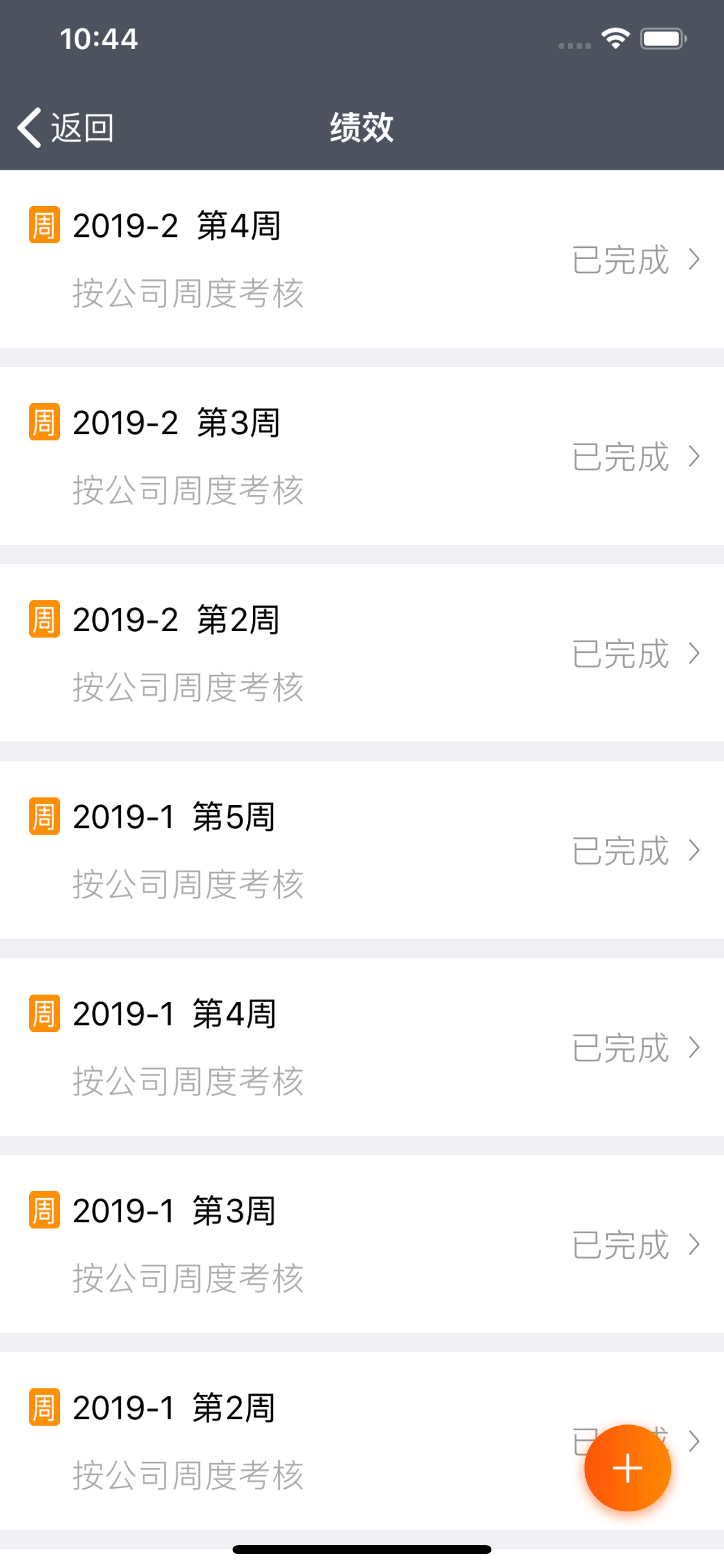This screenshot has width=724, height=1568.
Task: Go back with the 返回 button
Action: point(66,128)
